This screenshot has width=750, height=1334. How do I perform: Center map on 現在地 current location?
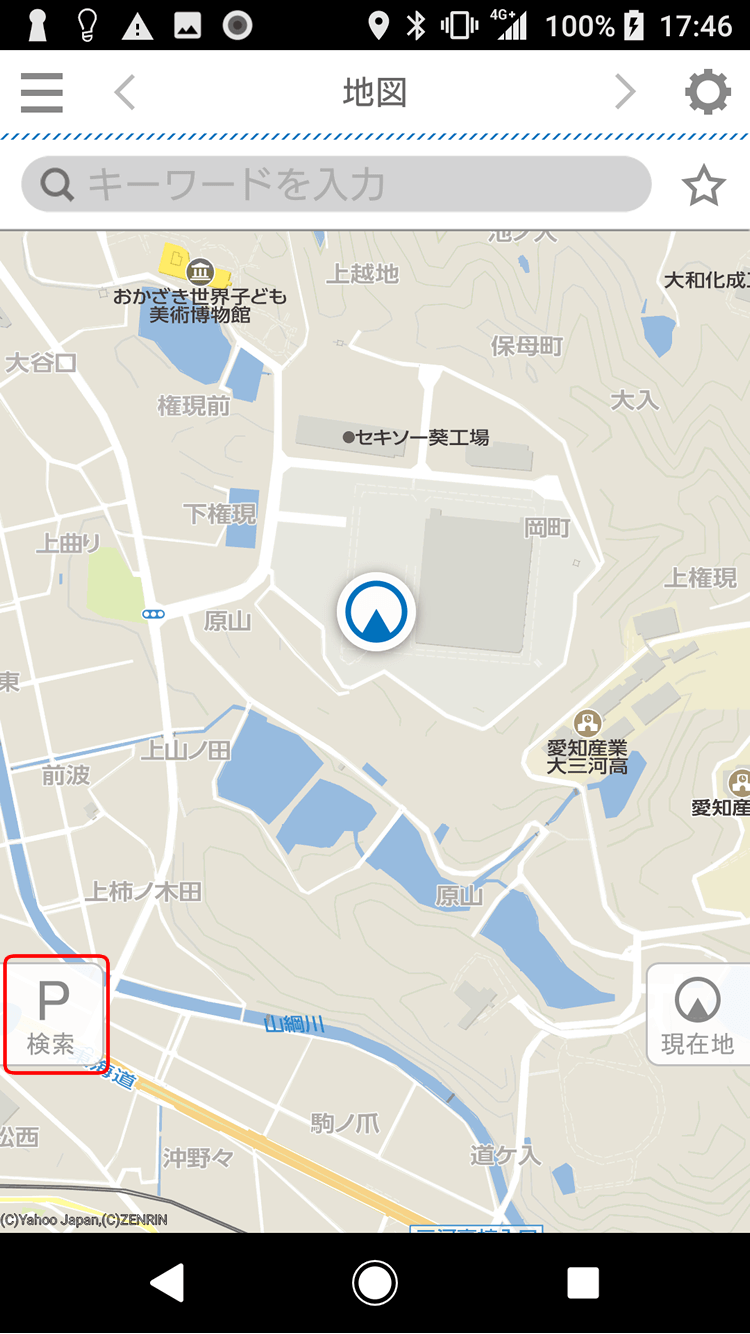point(697,1015)
